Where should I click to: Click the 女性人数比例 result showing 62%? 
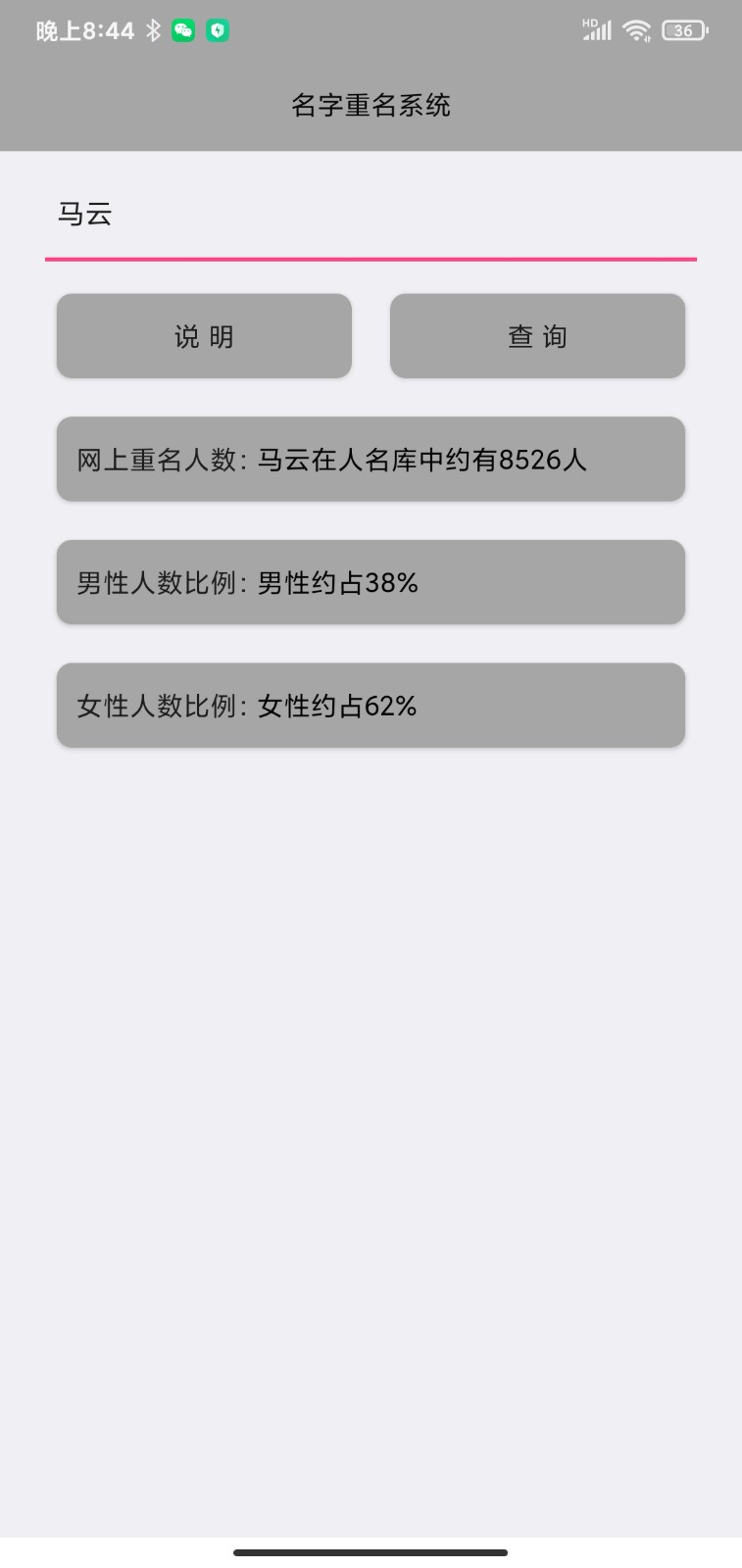click(x=371, y=705)
